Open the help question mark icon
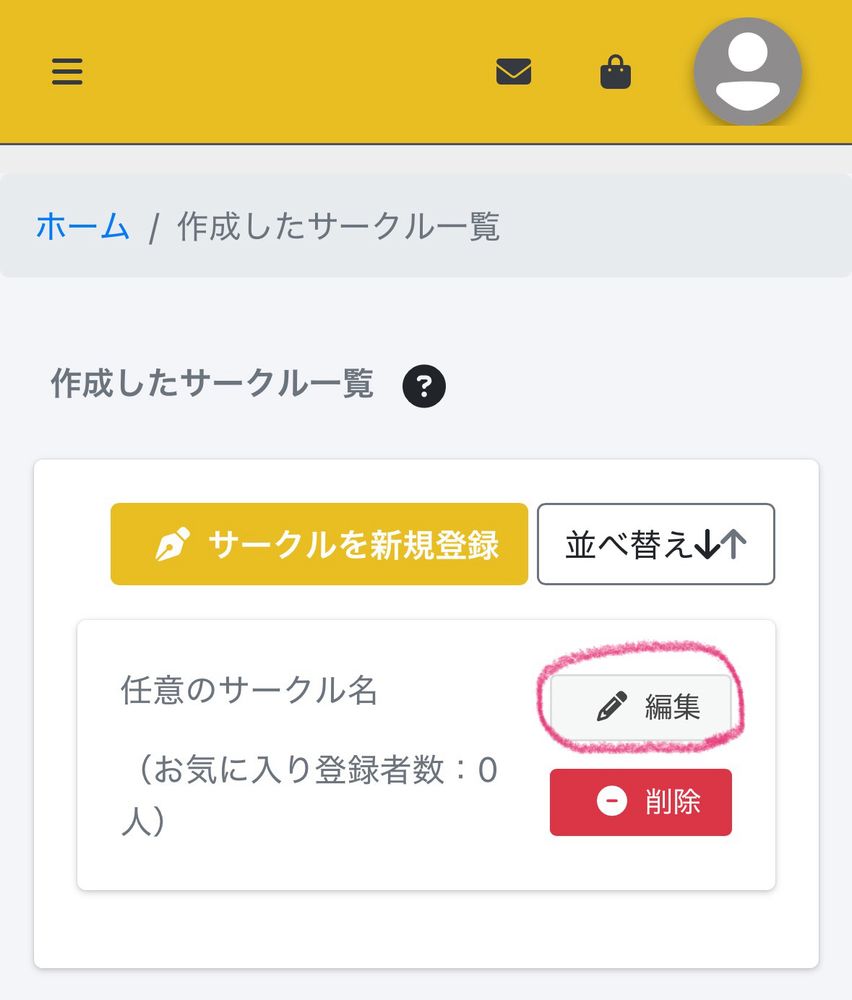852x1000 pixels. click(x=424, y=386)
